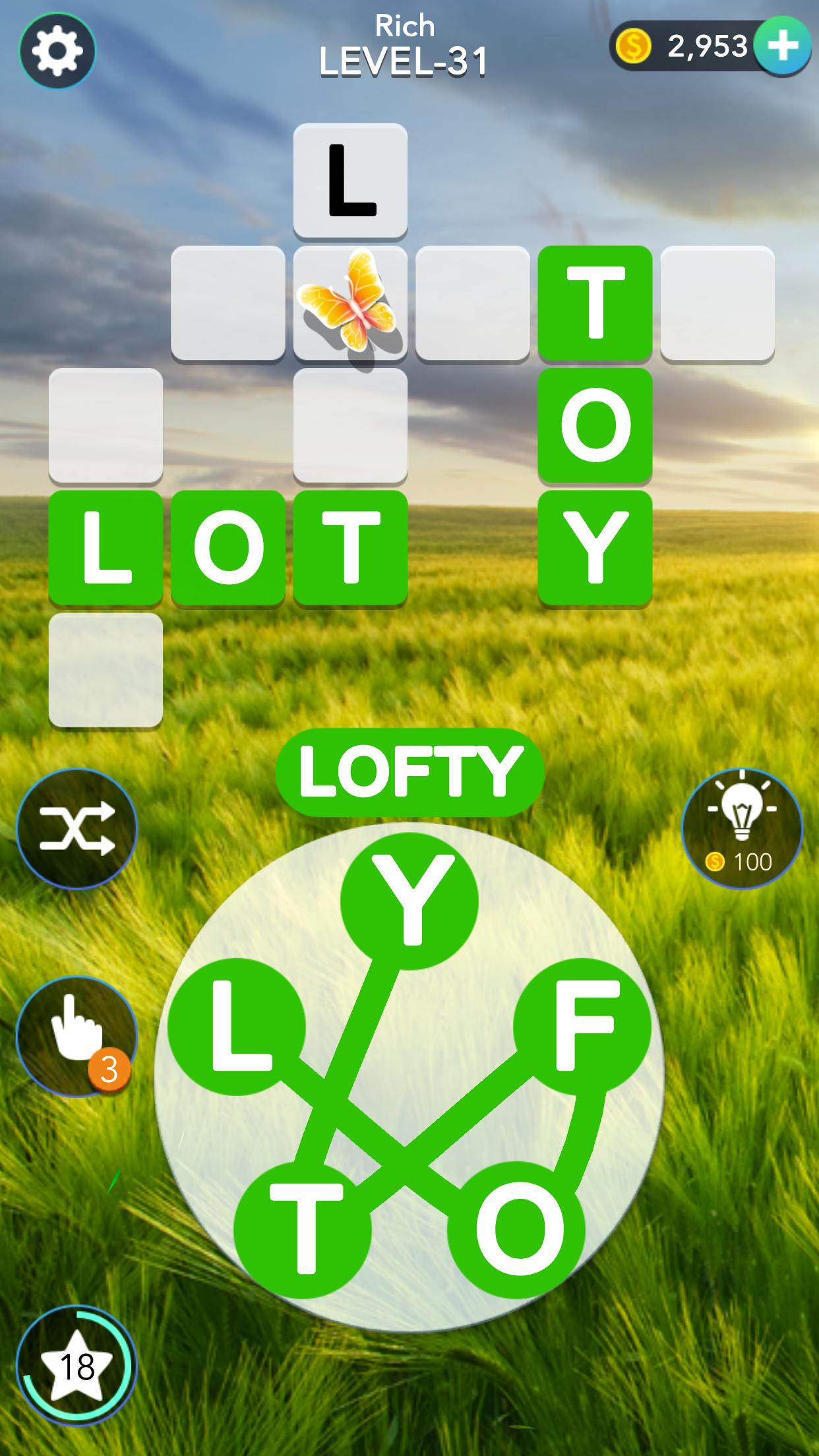This screenshot has width=819, height=1456.
Task: Open the settings gear
Action: 57,51
